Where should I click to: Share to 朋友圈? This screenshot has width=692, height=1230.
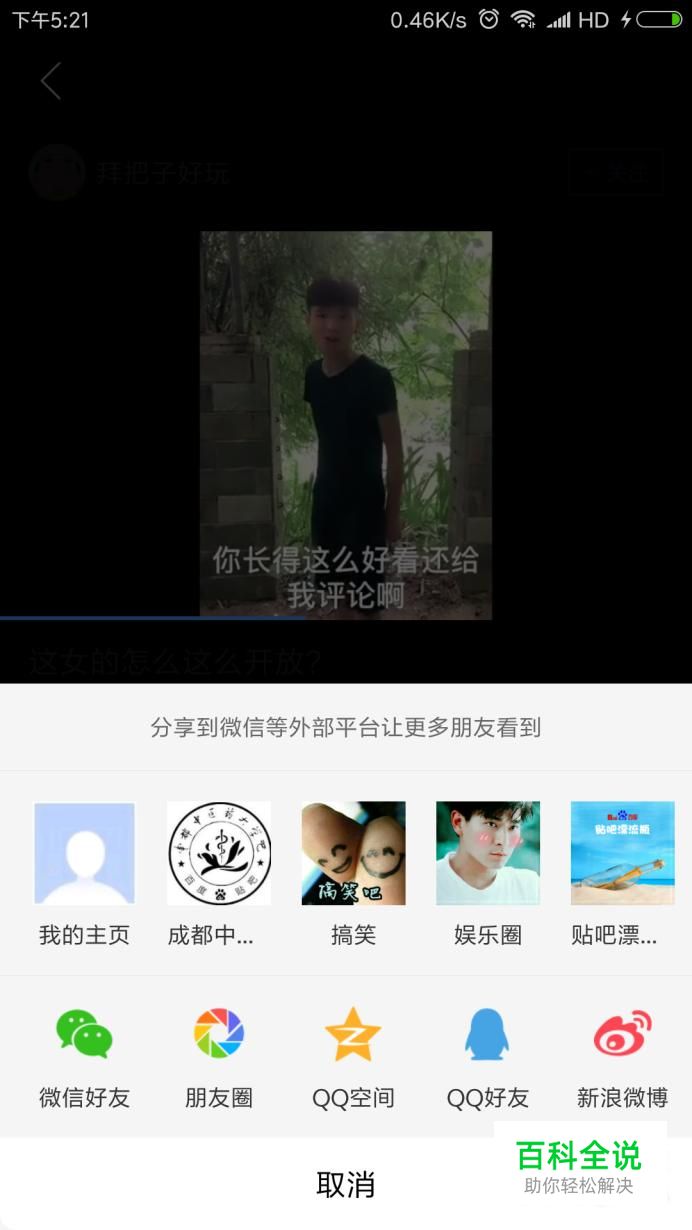[219, 1060]
